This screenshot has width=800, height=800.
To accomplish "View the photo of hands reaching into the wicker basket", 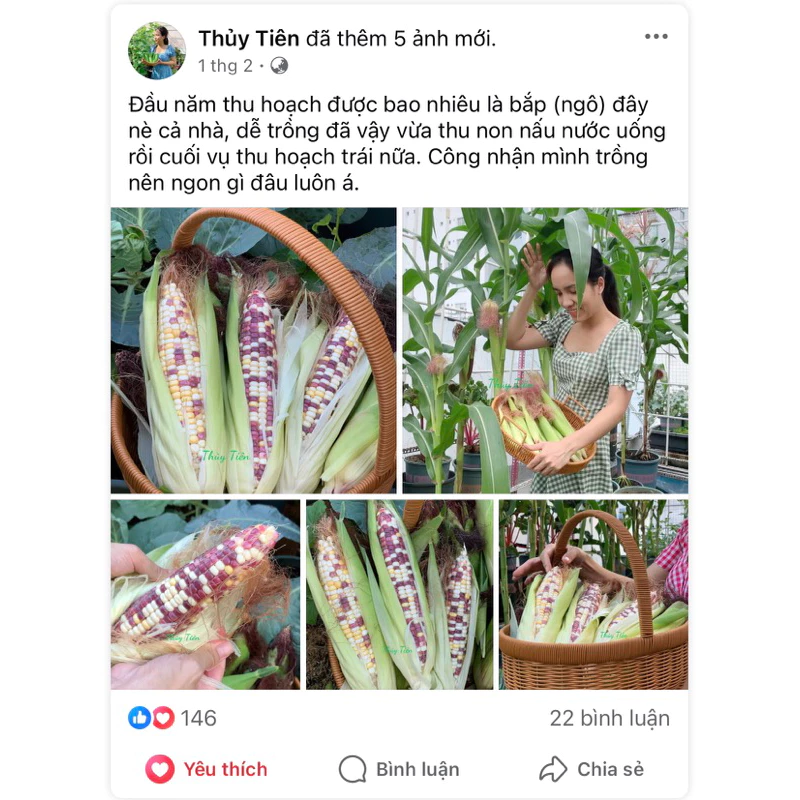I will 594,595.
